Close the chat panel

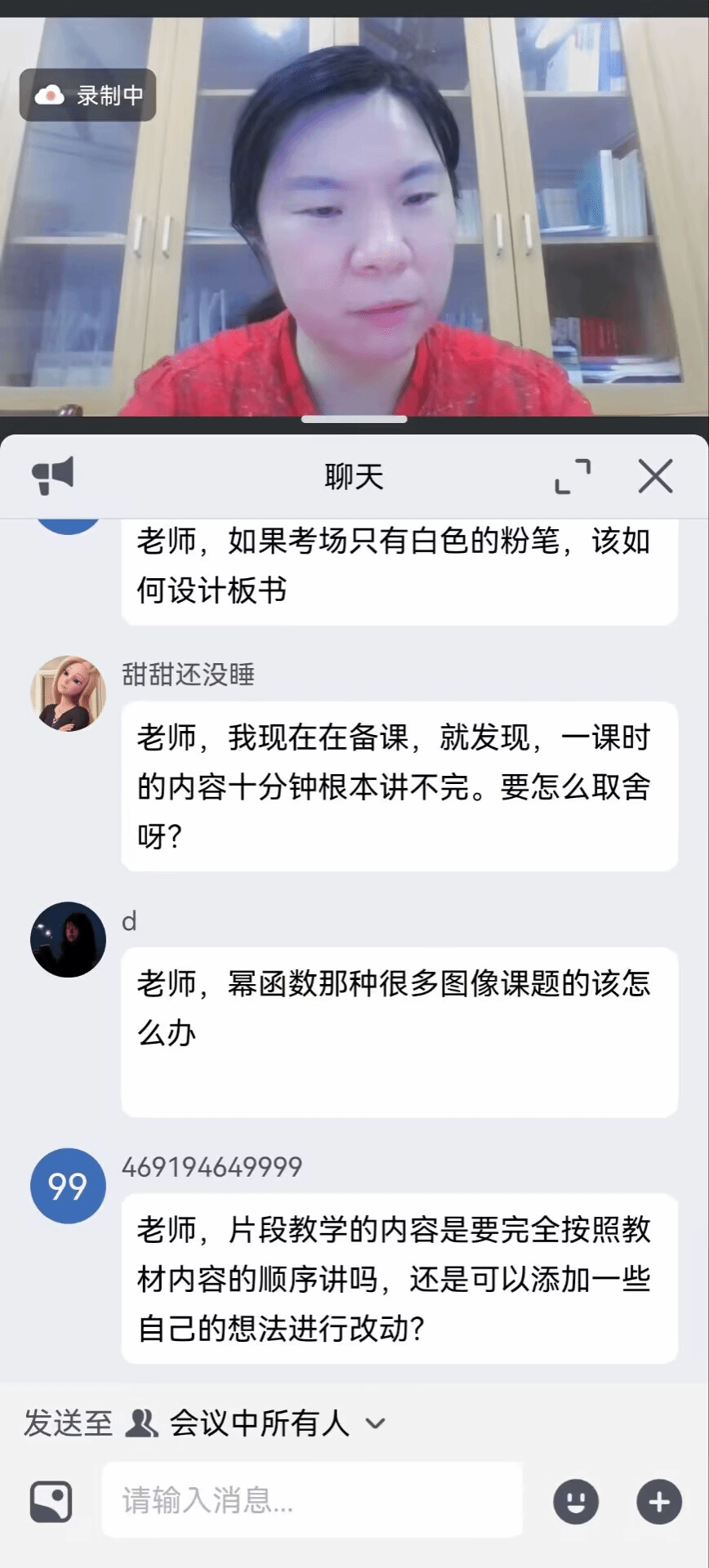[x=655, y=476]
